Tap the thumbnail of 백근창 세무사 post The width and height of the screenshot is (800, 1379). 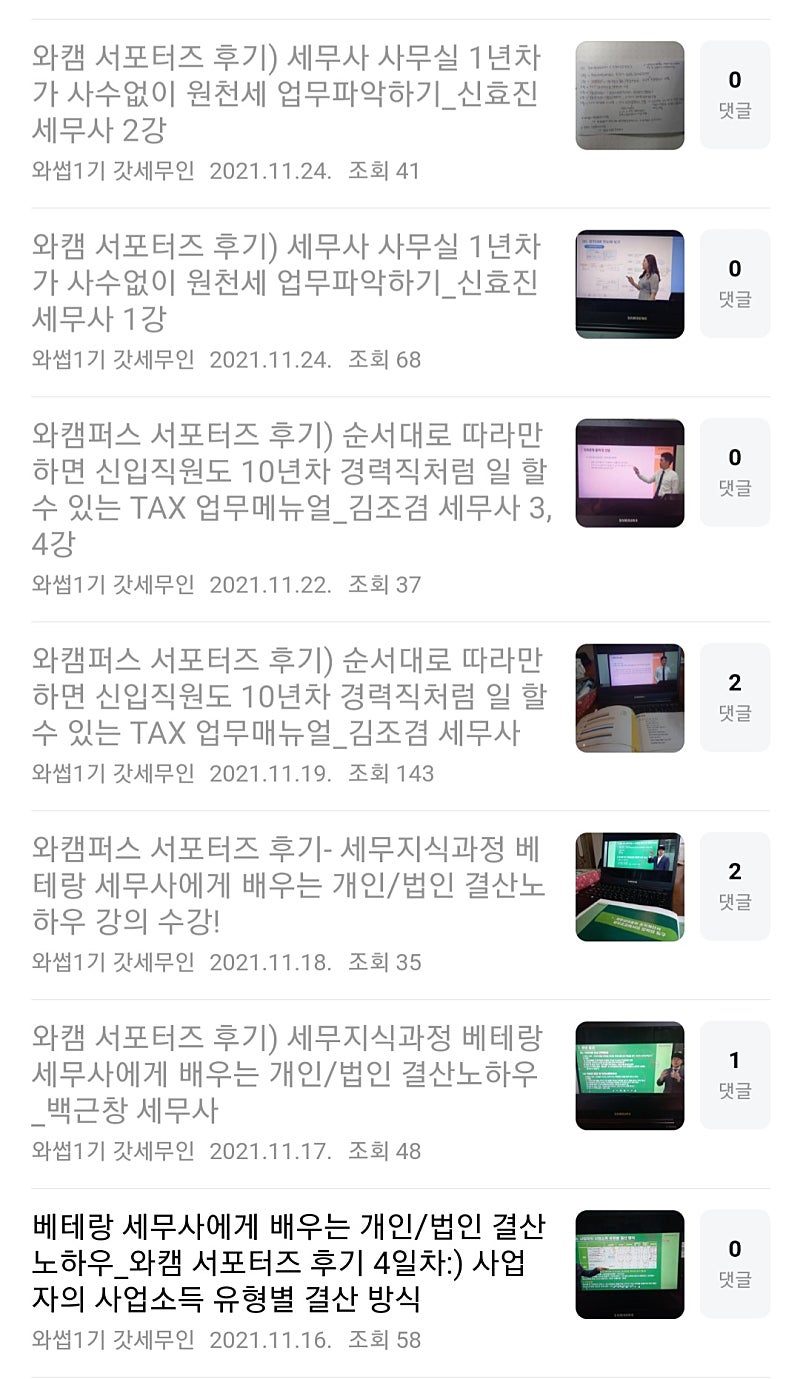(x=630, y=1075)
